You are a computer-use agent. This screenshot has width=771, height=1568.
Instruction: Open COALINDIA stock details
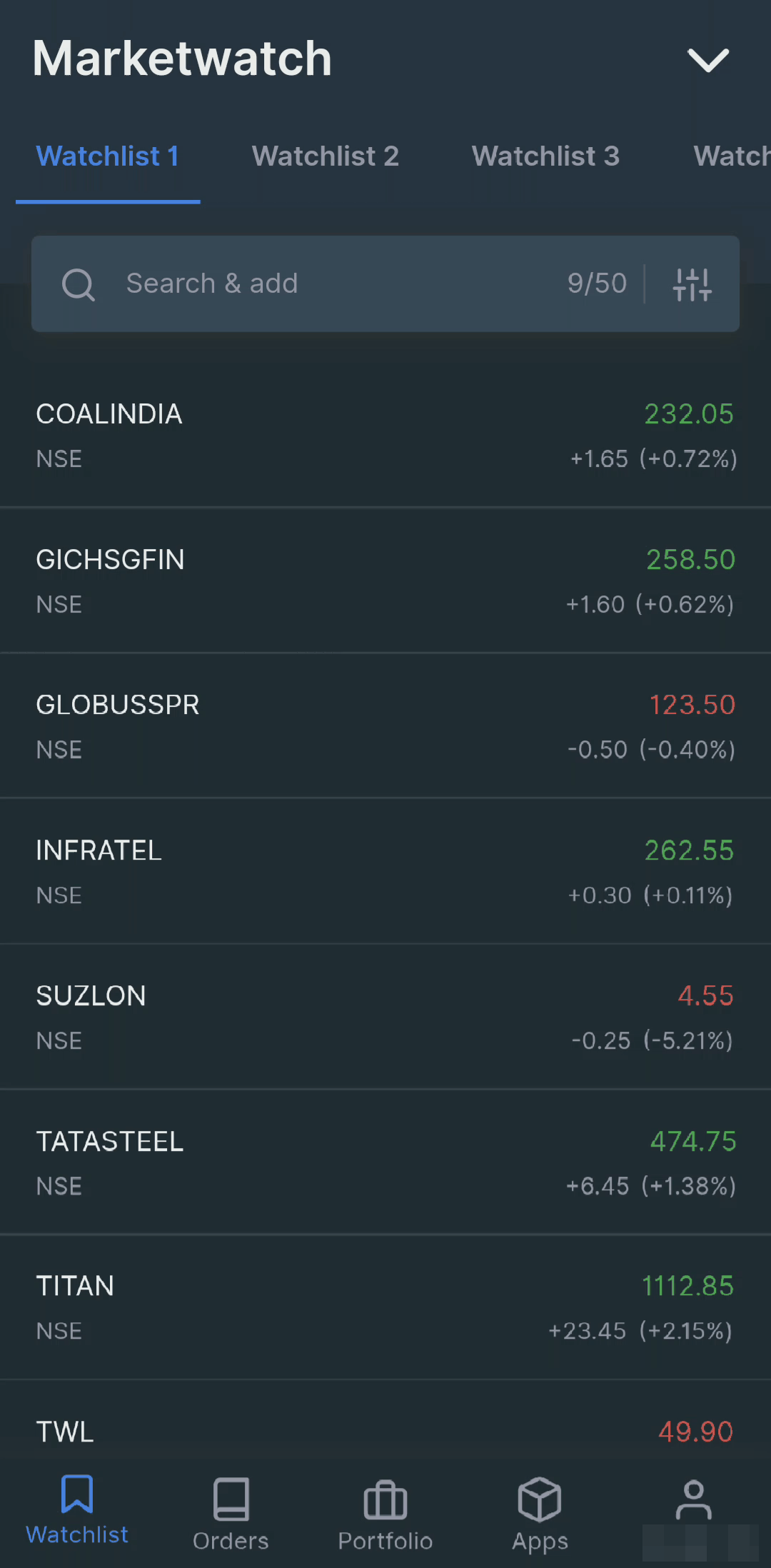point(385,436)
